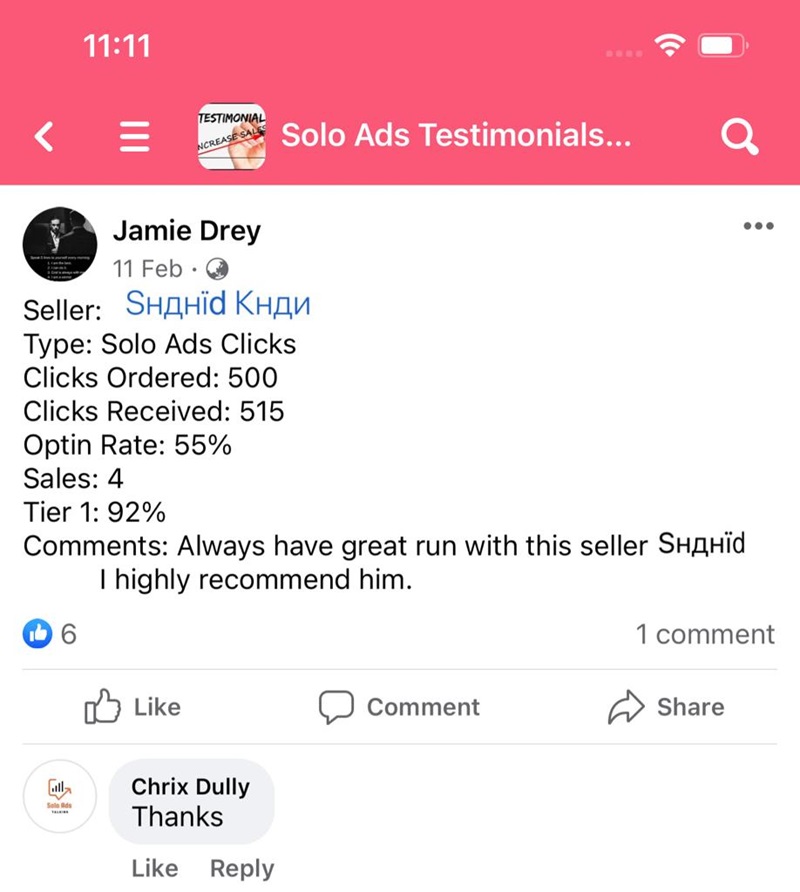Go back using the header arrow

tap(44, 136)
